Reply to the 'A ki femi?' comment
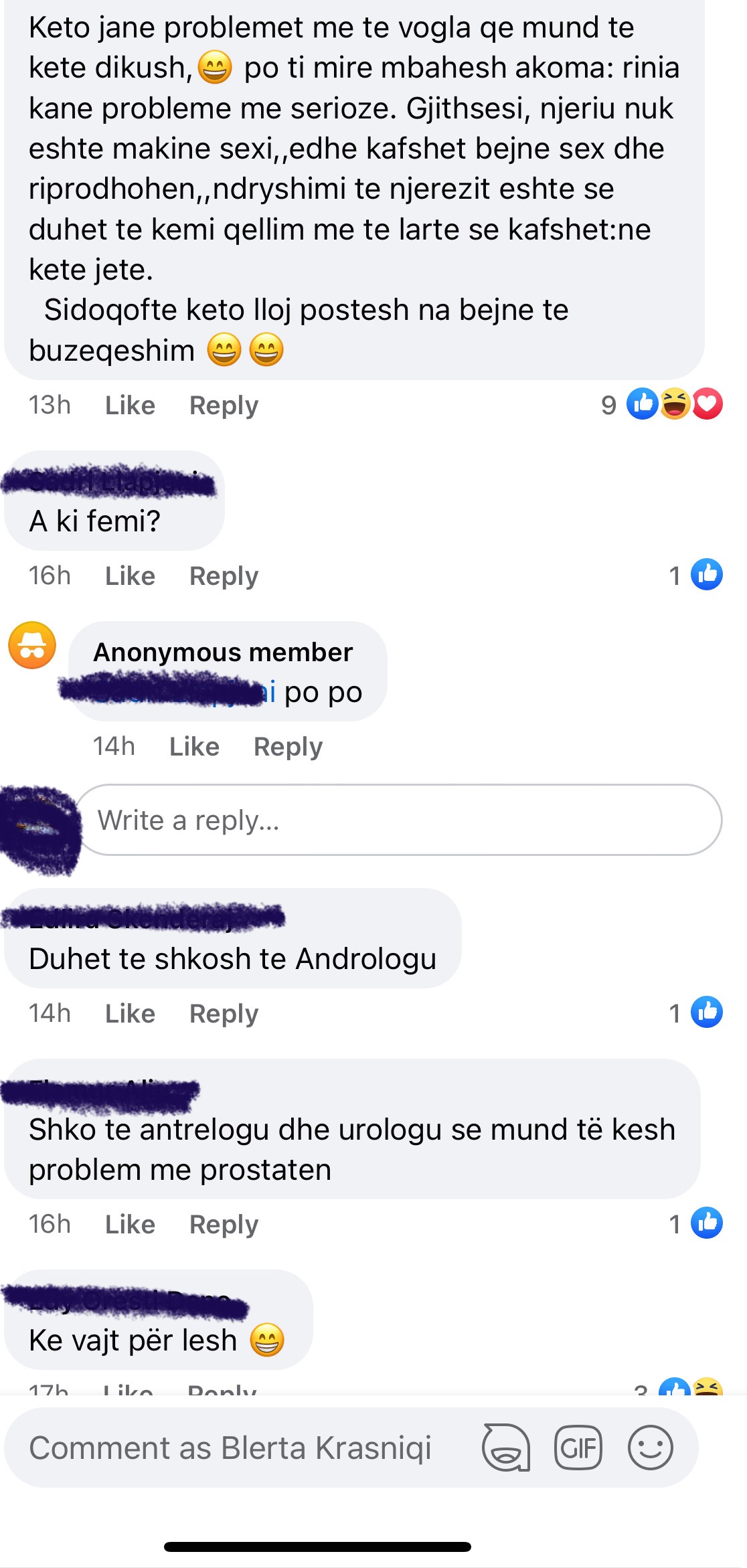Screen dimensions: 747x1568 (x=224, y=576)
